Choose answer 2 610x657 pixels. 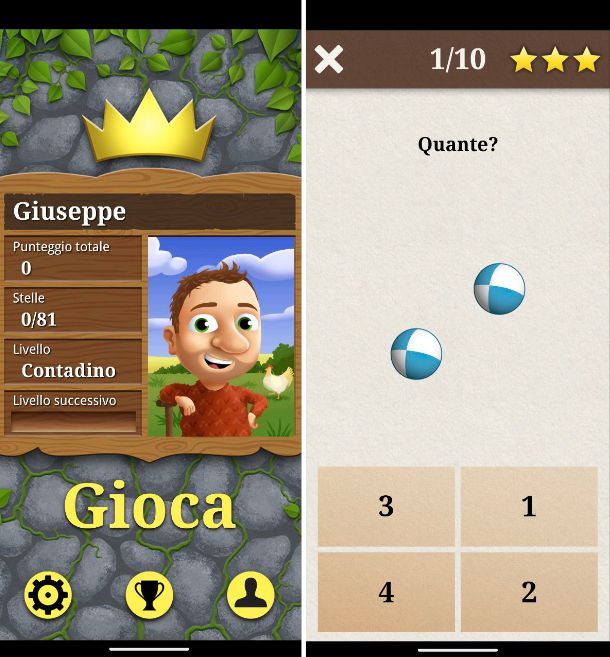coord(529,592)
